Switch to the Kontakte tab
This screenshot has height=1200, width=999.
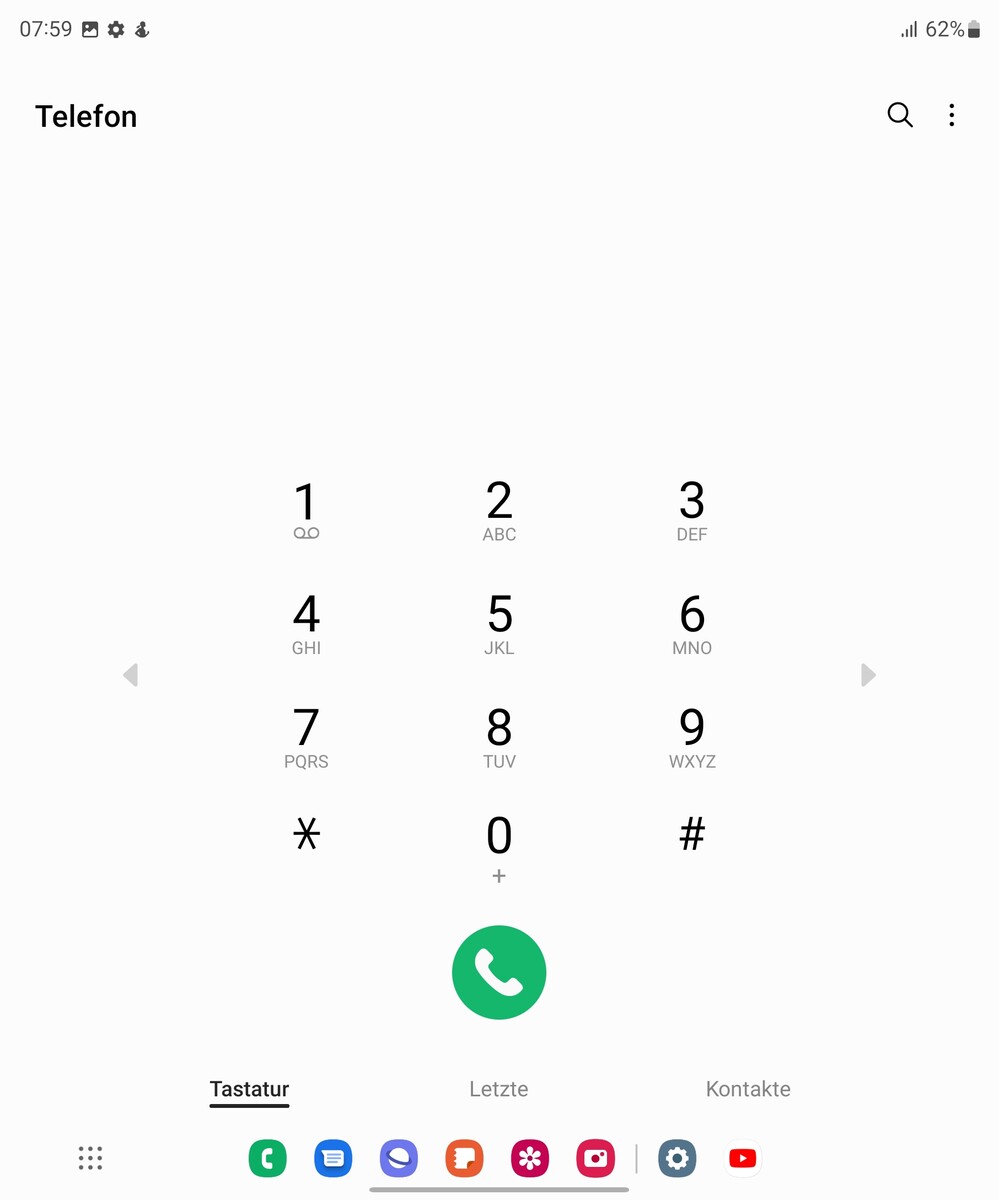748,1089
